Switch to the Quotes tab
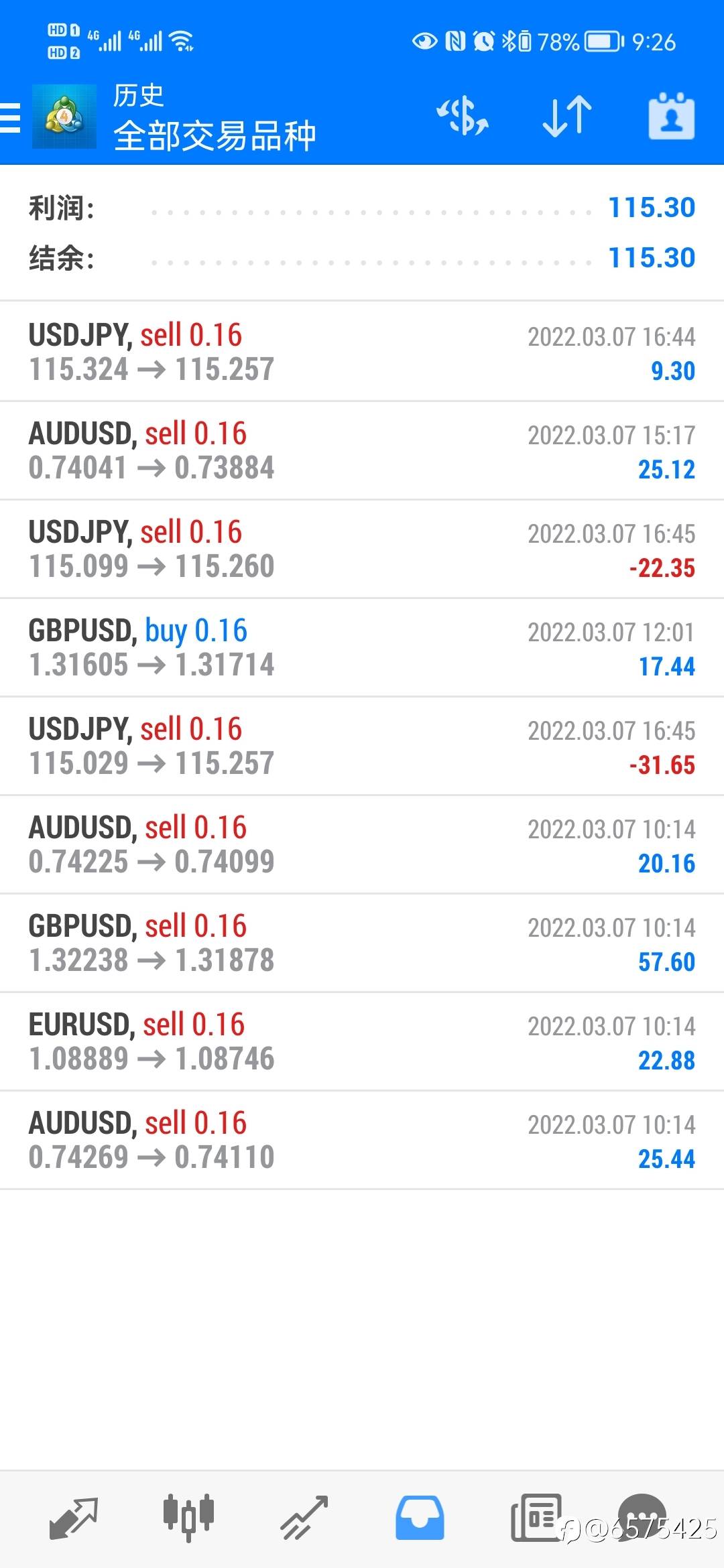Screen dimensions: 724x1568 [74, 1518]
